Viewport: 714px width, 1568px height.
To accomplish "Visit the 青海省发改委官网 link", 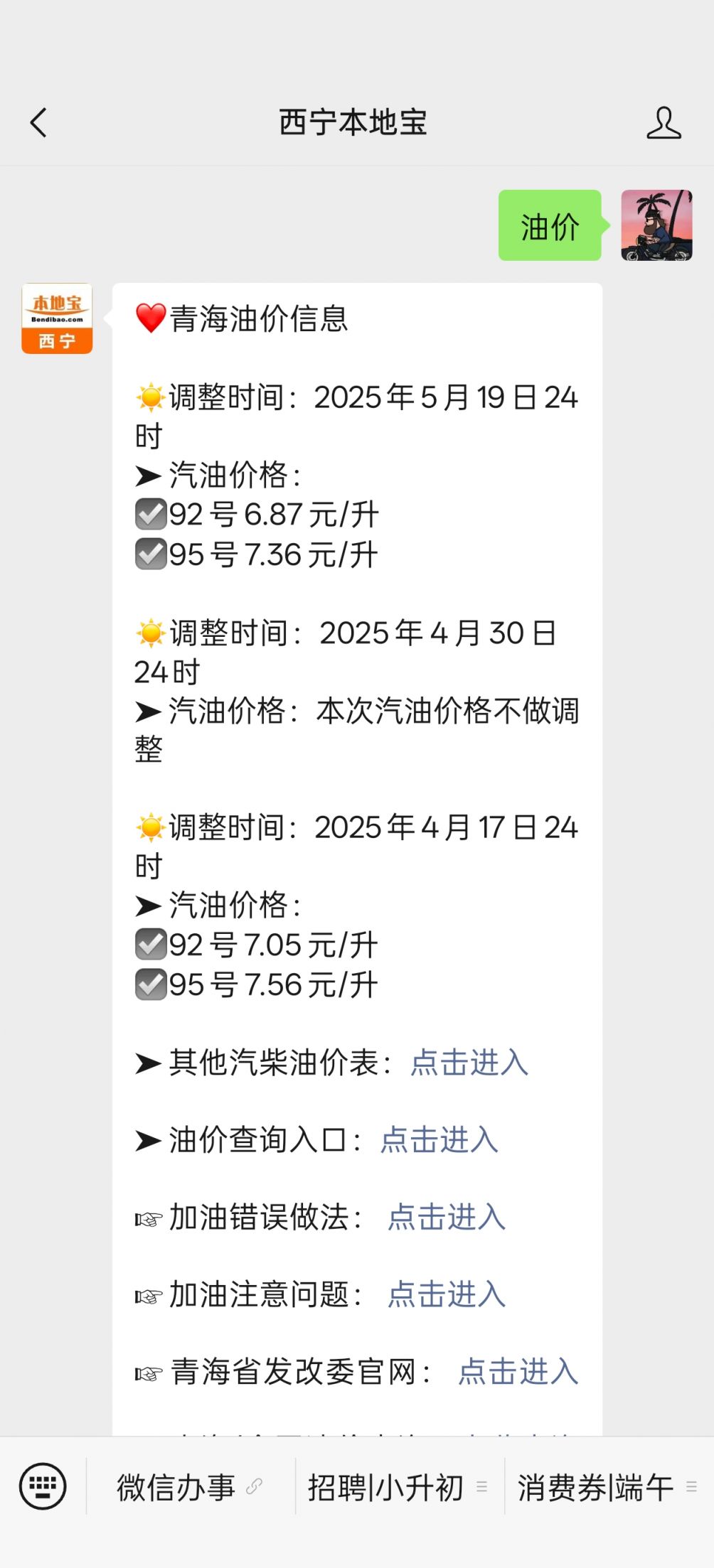I will click(x=518, y=1371).
